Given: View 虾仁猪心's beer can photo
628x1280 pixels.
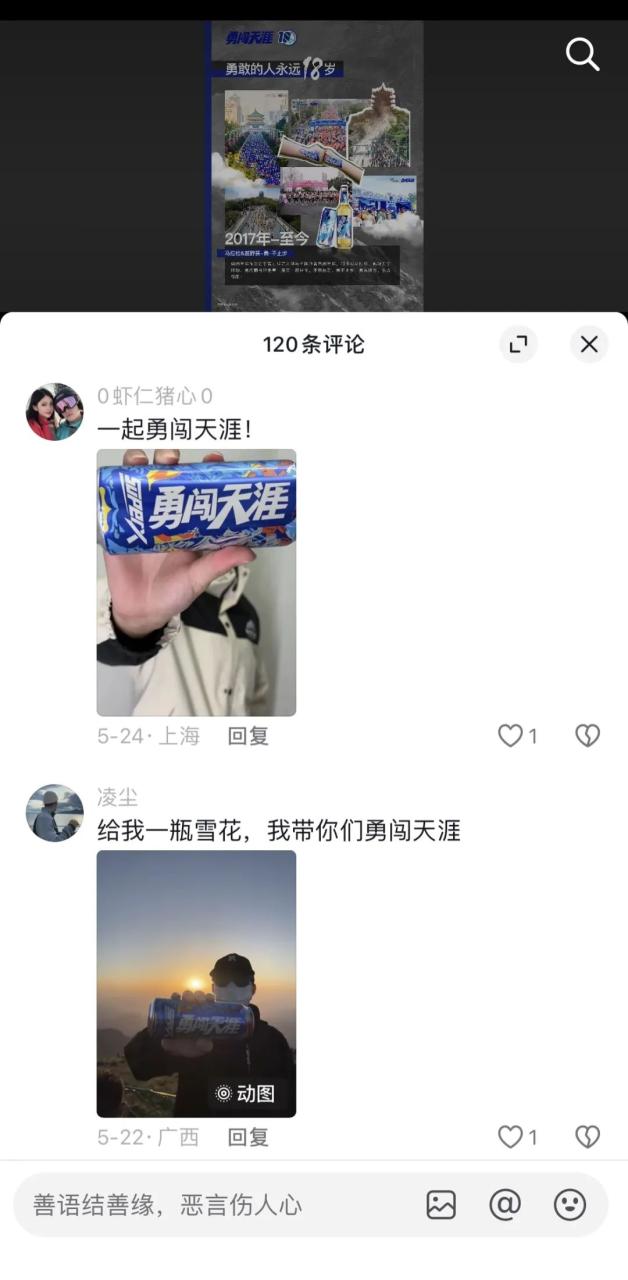Looking at the screenshot, I should coord(196,582).
